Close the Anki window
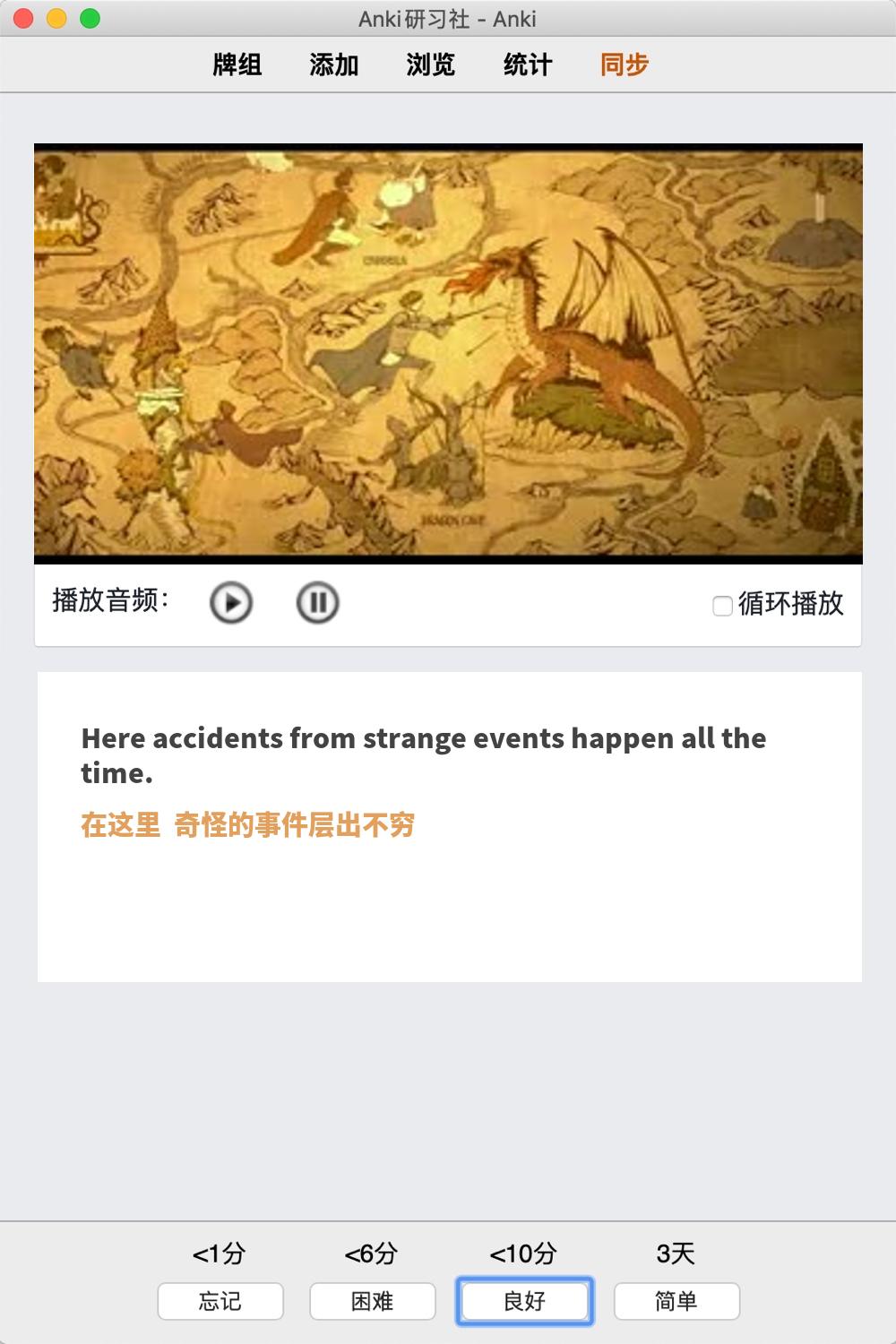The width and height of the screenshot is (896, 1344). coord(24,18)
